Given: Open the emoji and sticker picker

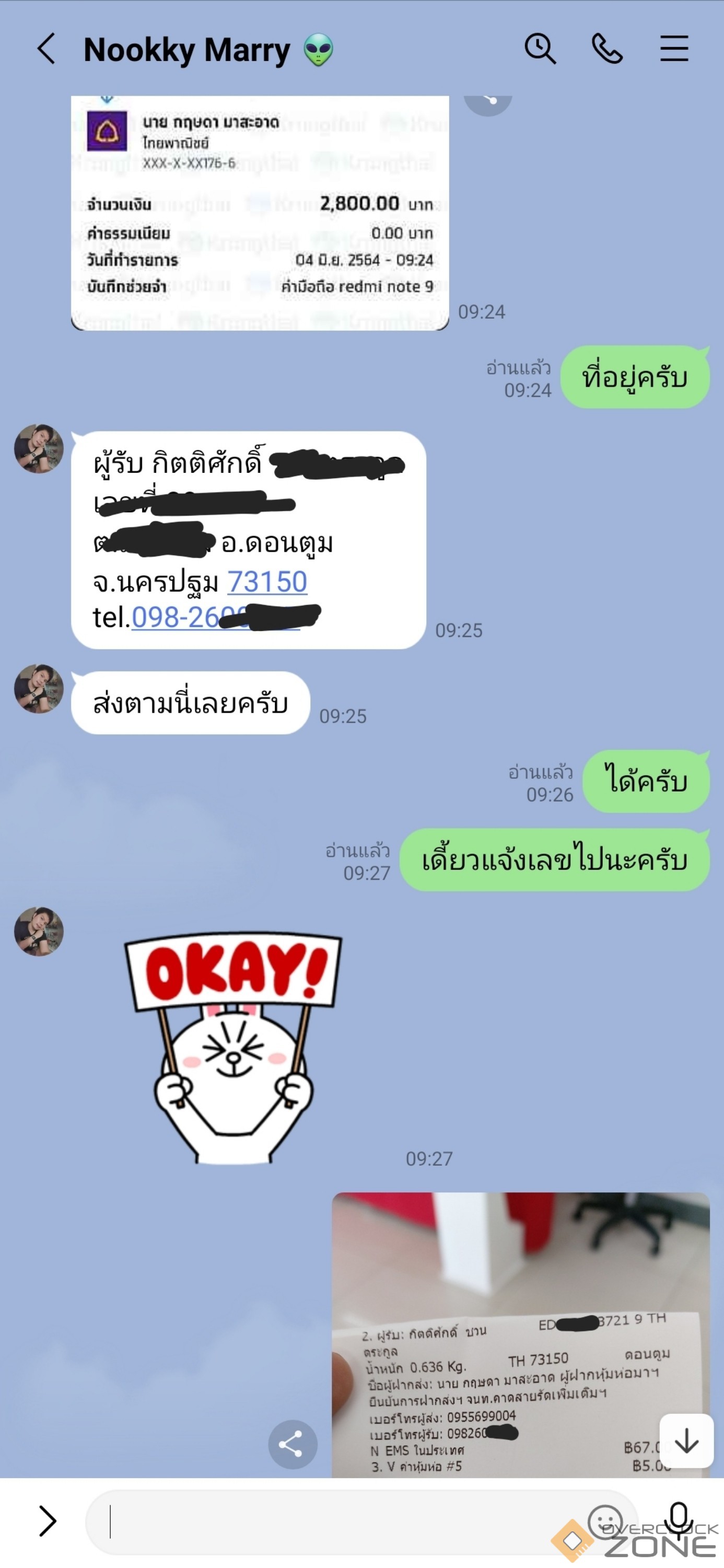Looking at the screenshot, I should coord(605,1521).
